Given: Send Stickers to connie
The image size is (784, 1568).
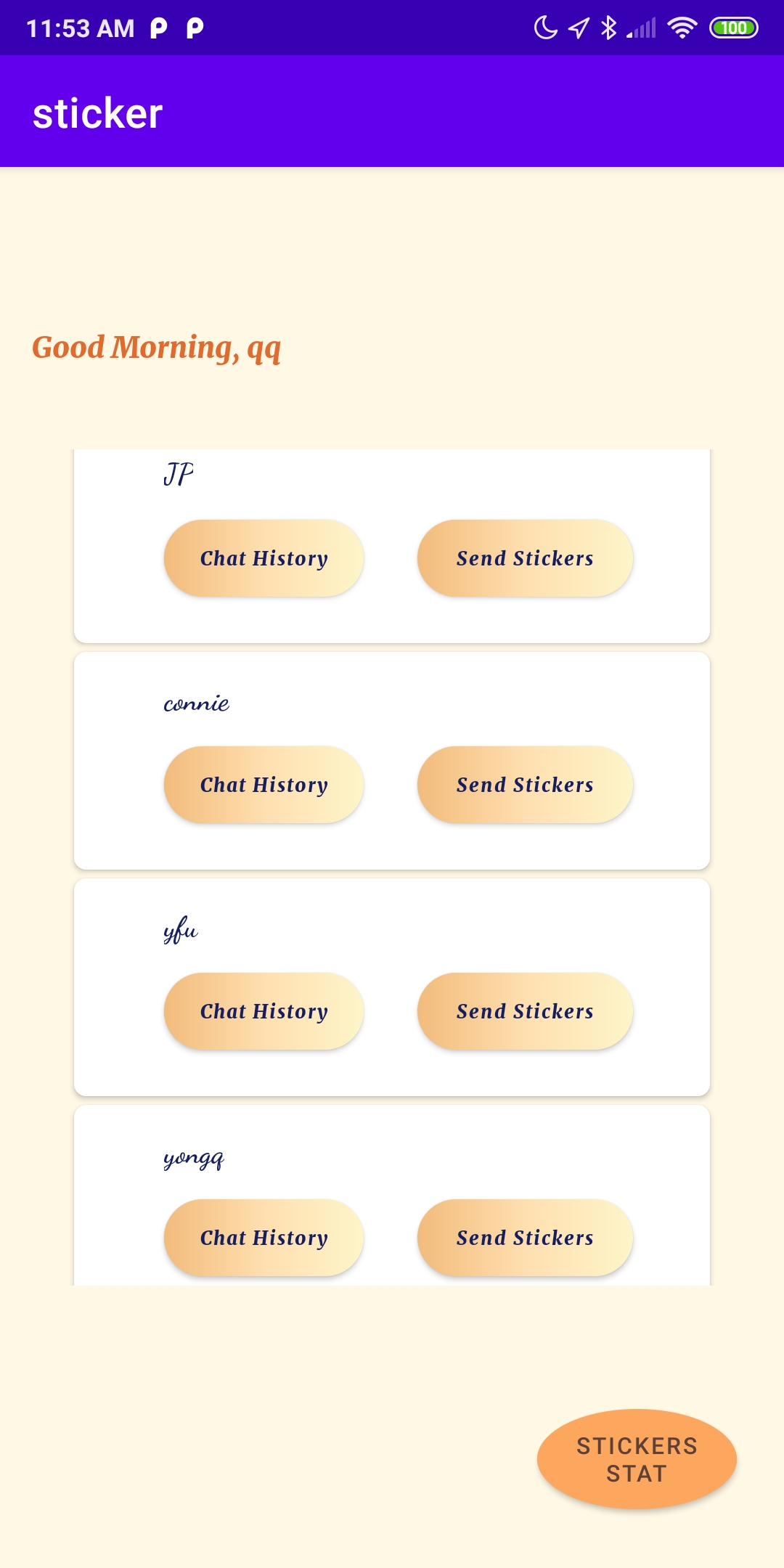Looking at the screenshot, I should pyautogui.click(x=525, y=785).
